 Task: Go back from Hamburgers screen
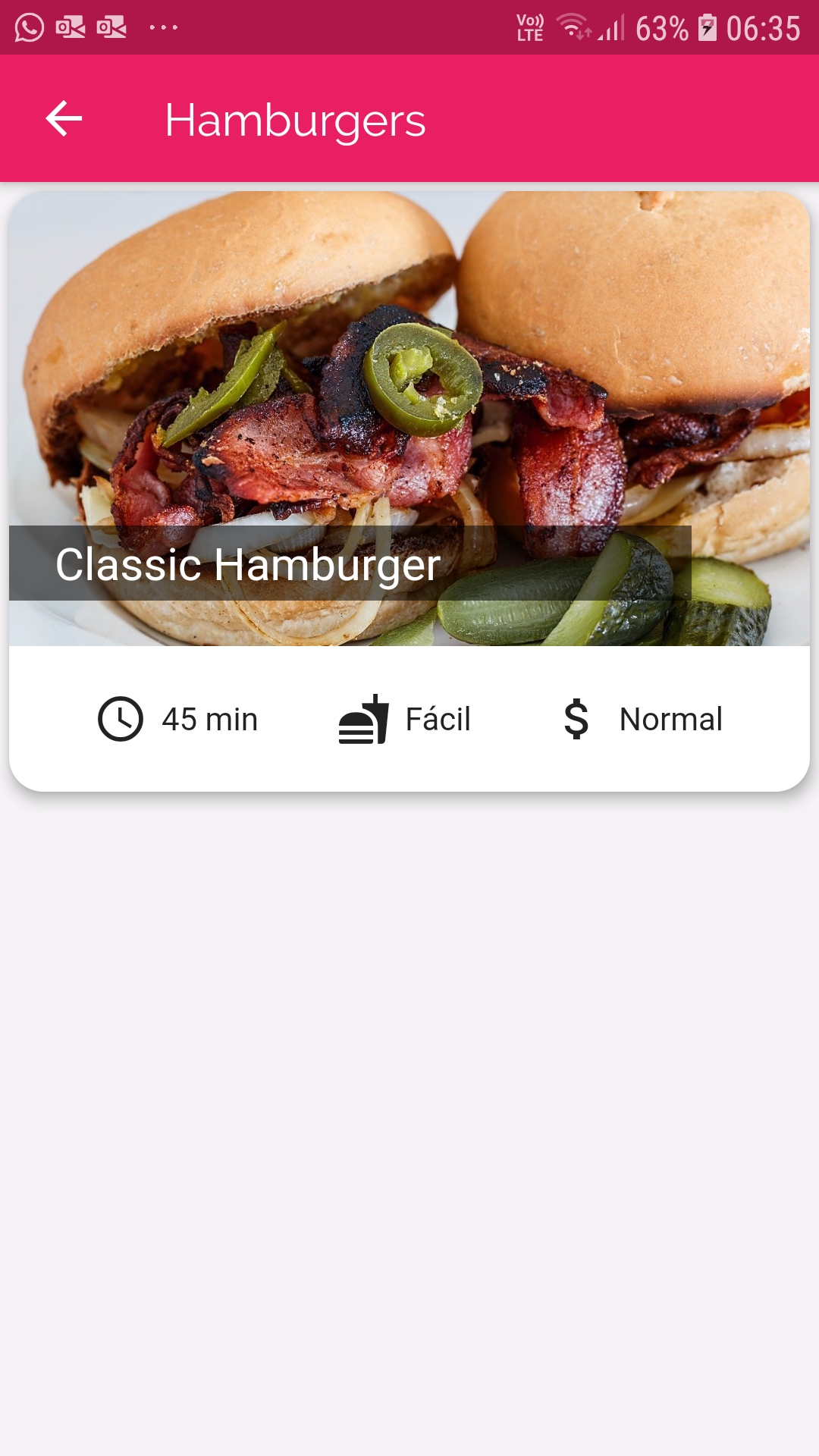64,119
